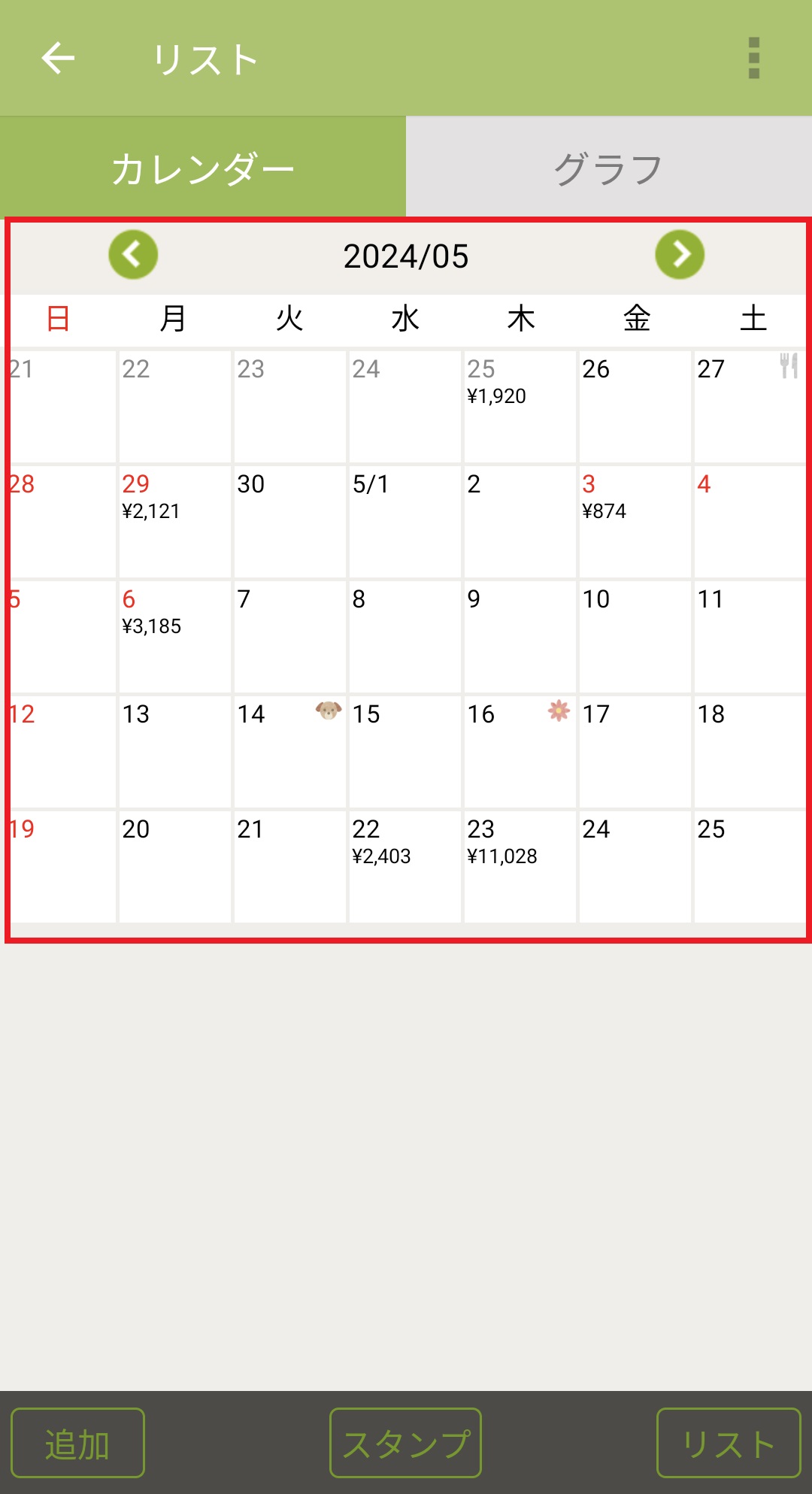
Task: Switch to the グラフ tab
Action: (608, 168)
